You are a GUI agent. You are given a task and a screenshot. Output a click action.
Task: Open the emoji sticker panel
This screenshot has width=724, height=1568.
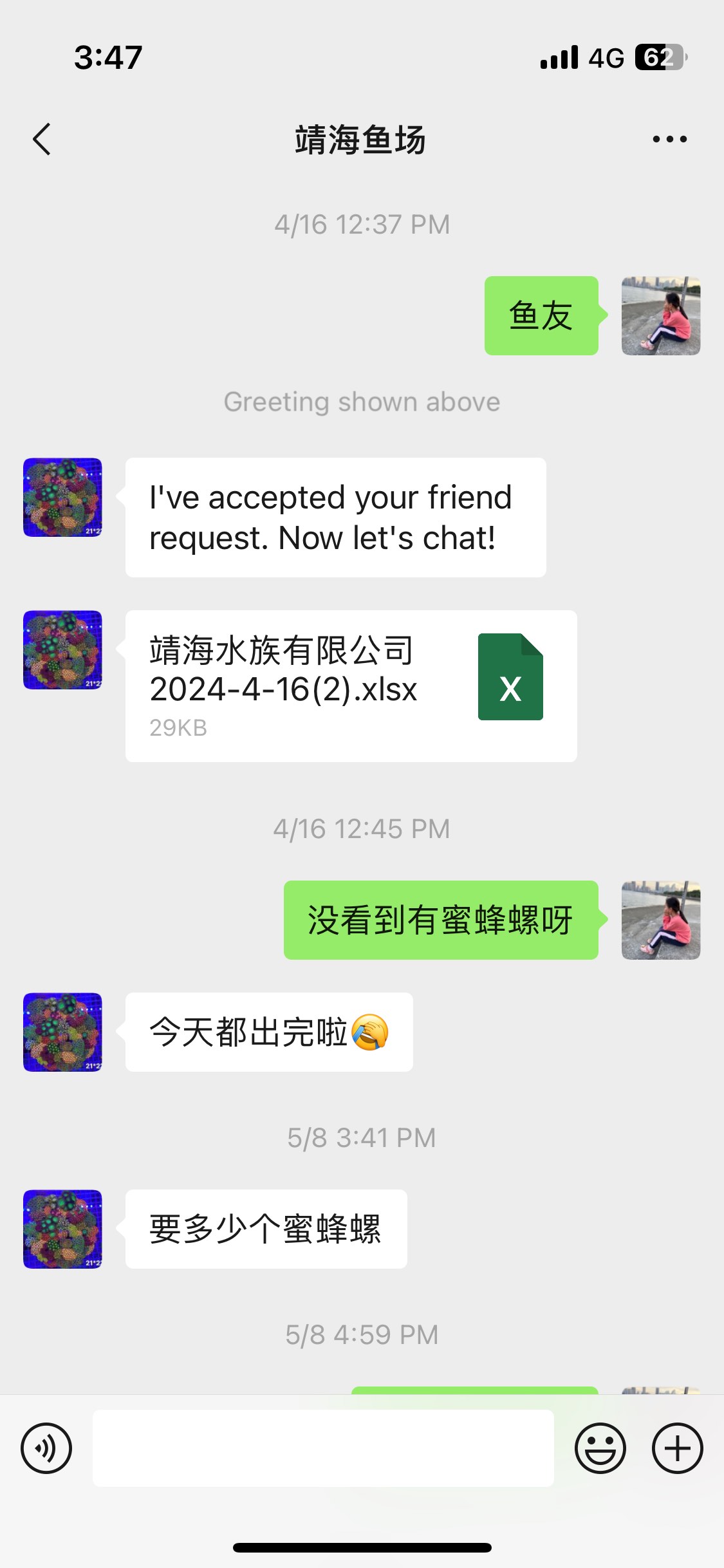[600, 1448]
